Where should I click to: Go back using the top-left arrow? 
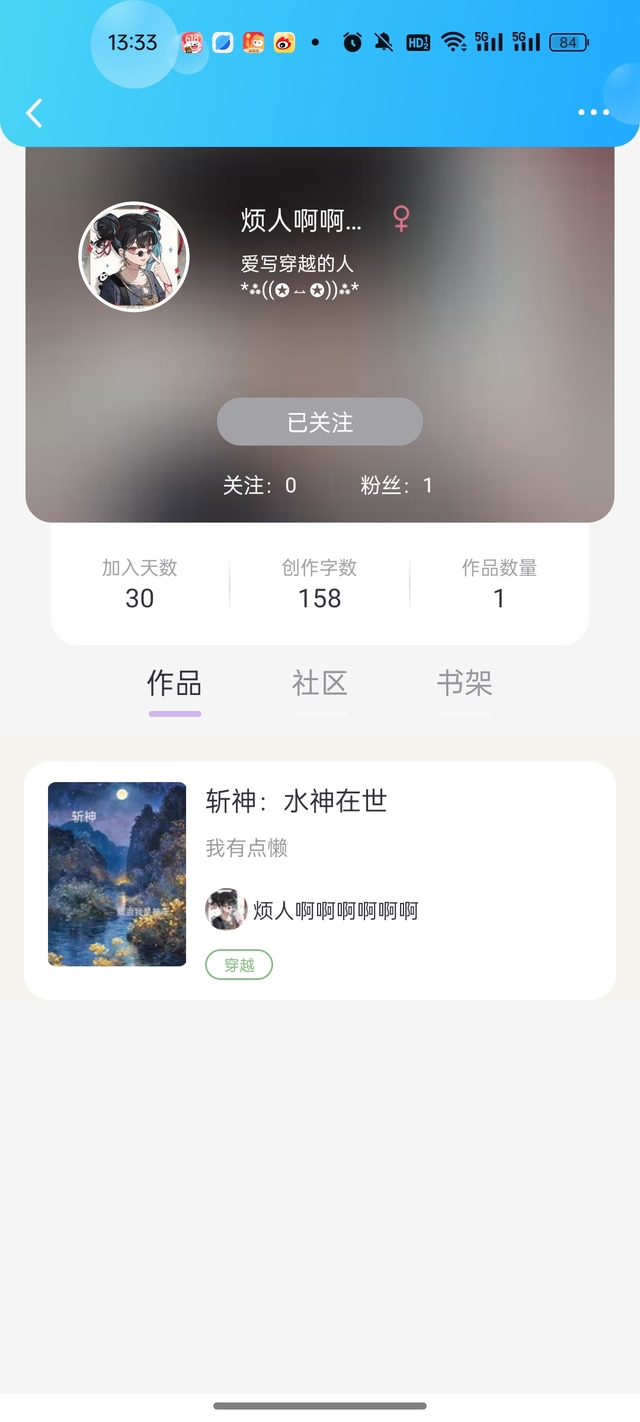point(34,113)
